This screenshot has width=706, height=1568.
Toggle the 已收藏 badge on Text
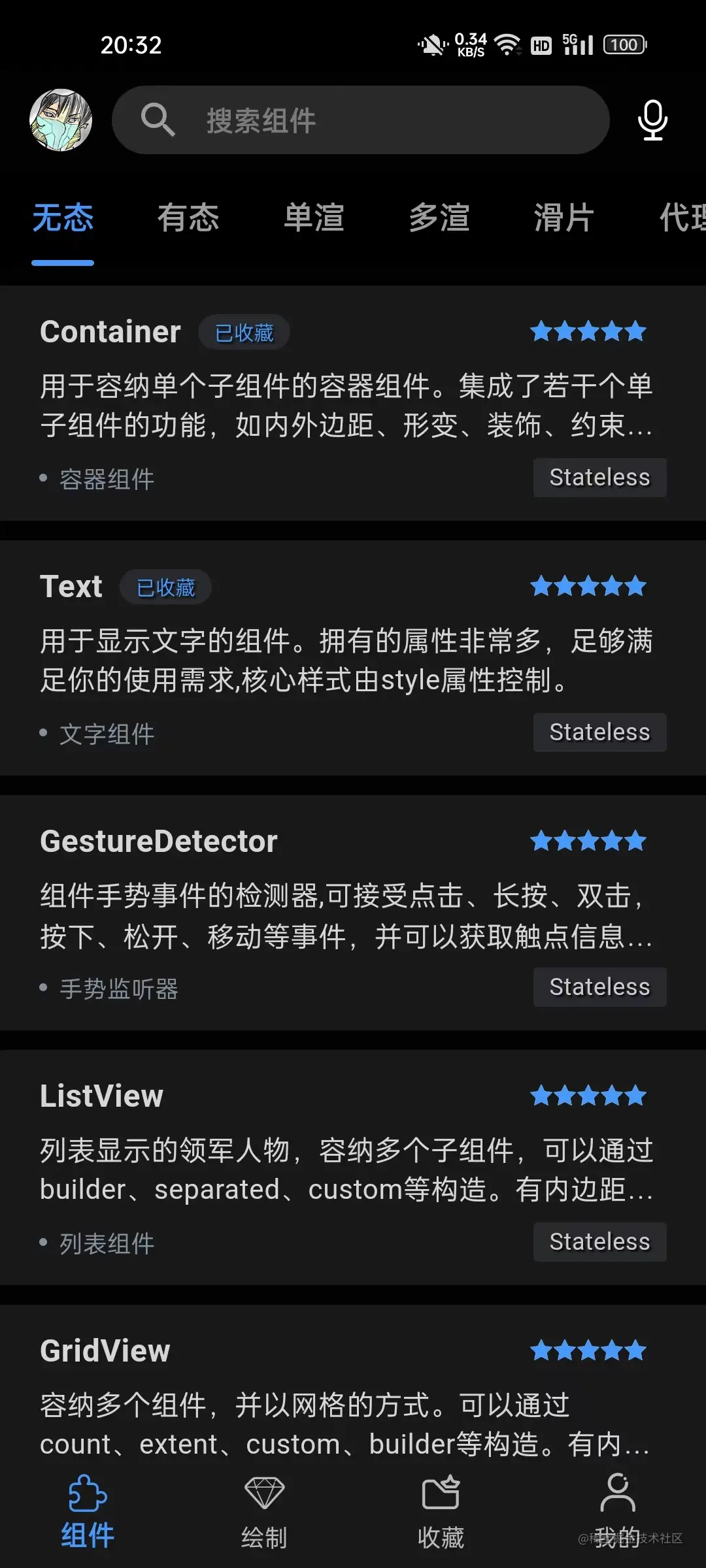click(x=166, y=587)
